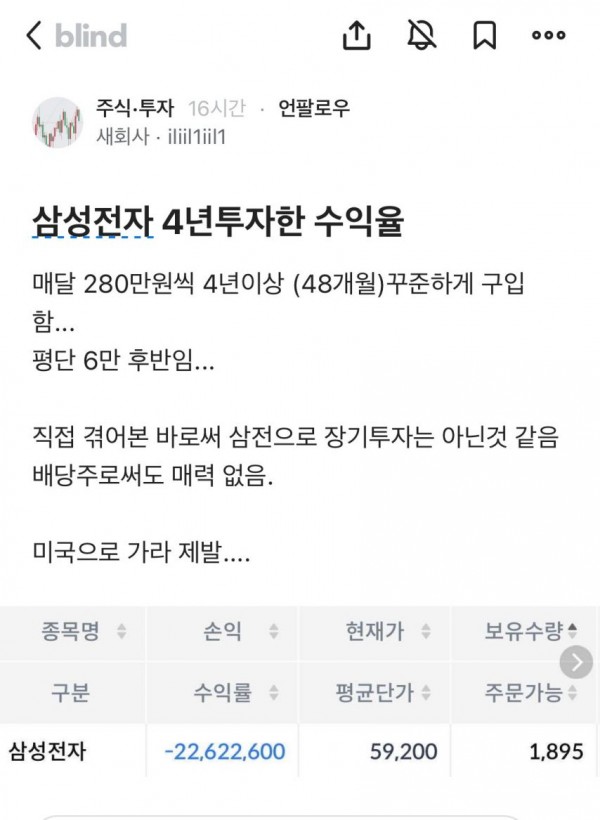Share this post
Screen dimensions: 600x820
point(357,36)
